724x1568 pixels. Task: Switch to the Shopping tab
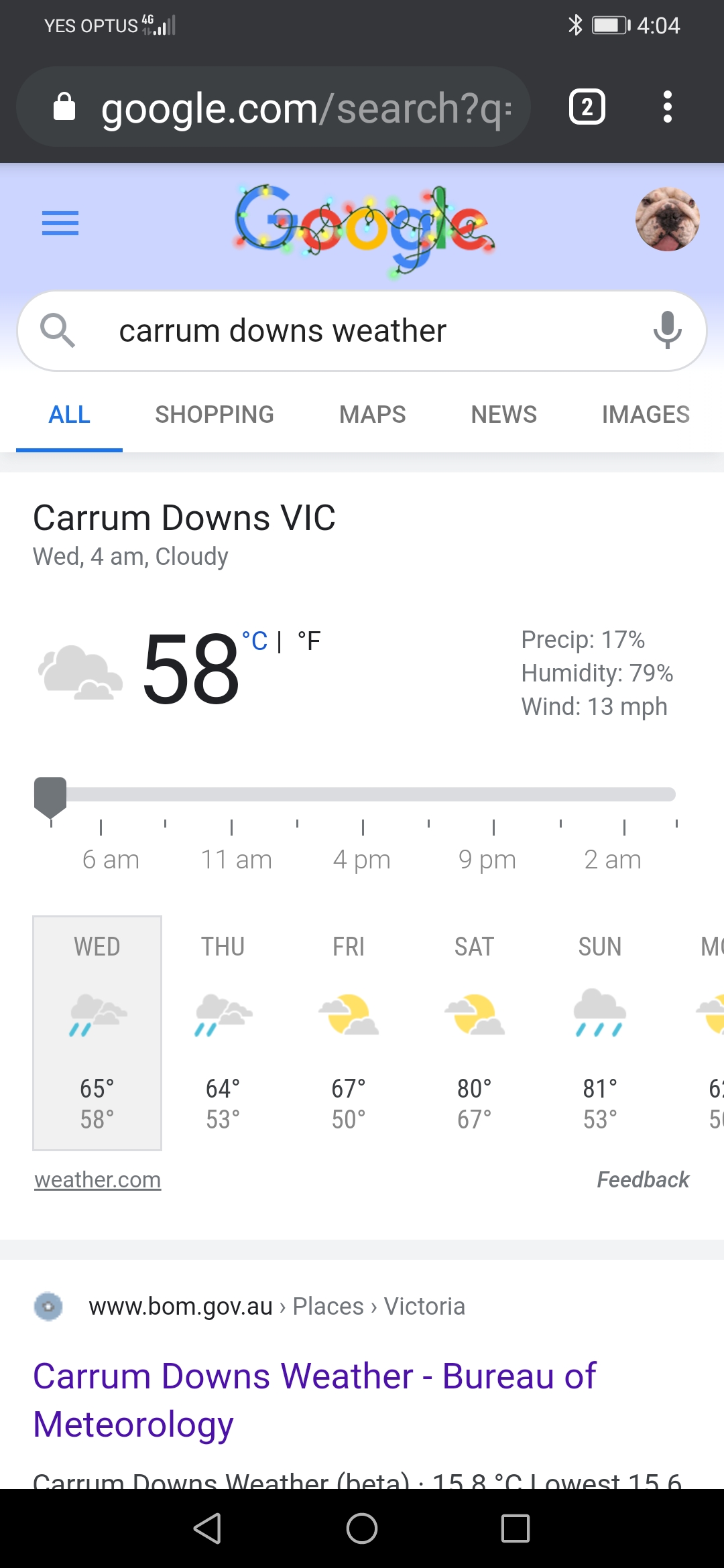(215, 415)
